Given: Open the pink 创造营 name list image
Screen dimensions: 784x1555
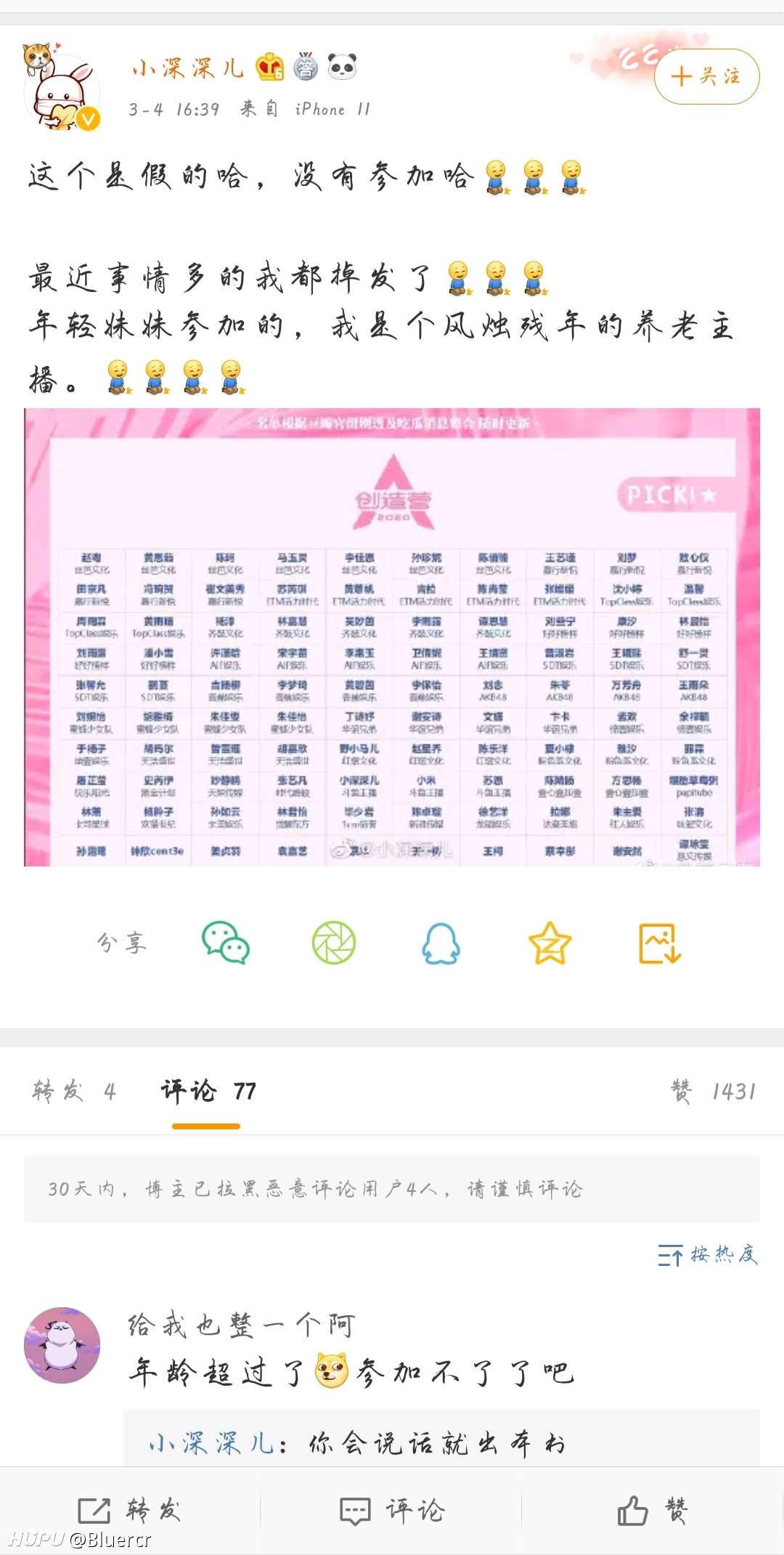Looking at the screenshot, I should click(x=392, y=637).
